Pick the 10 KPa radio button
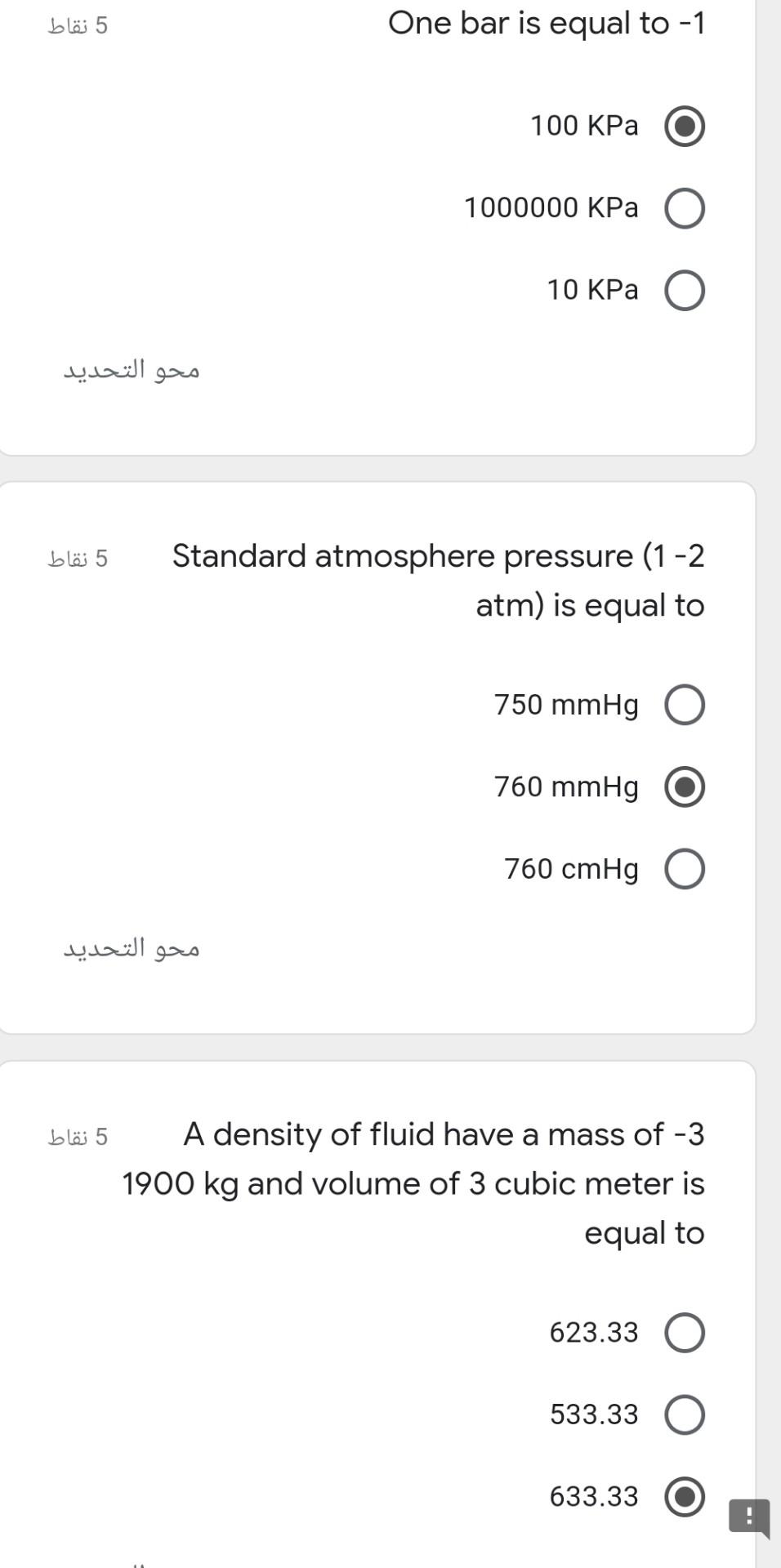 (684, 291)
